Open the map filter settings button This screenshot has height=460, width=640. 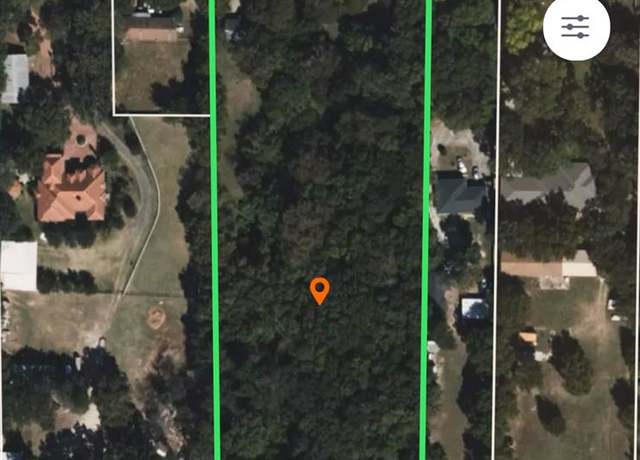576,27
